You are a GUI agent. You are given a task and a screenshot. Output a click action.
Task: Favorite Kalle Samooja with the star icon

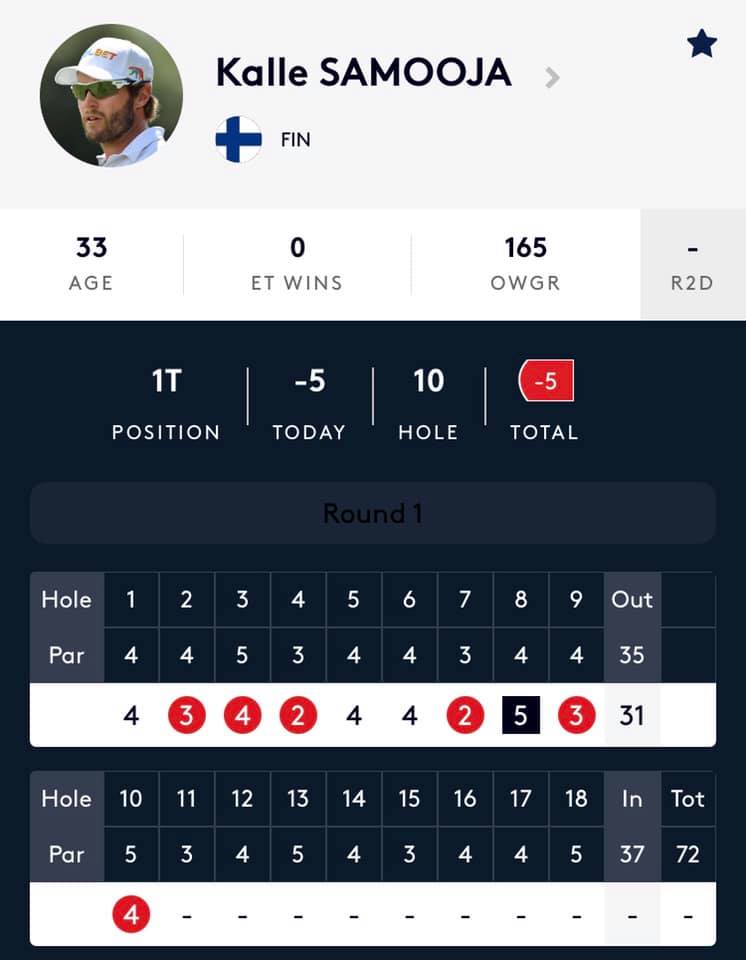[701, 44]
